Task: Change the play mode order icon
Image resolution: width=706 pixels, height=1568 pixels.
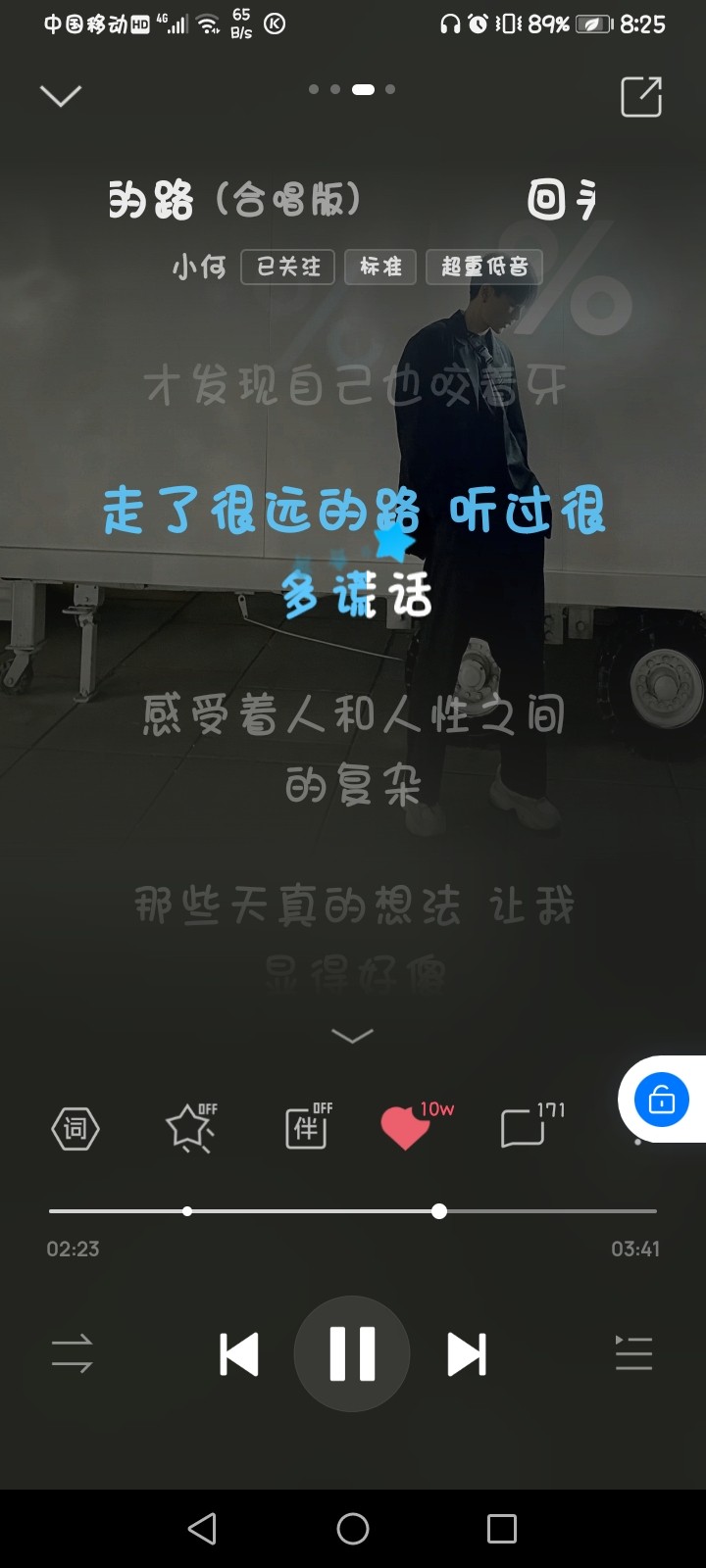Action: coord(72,1353)
